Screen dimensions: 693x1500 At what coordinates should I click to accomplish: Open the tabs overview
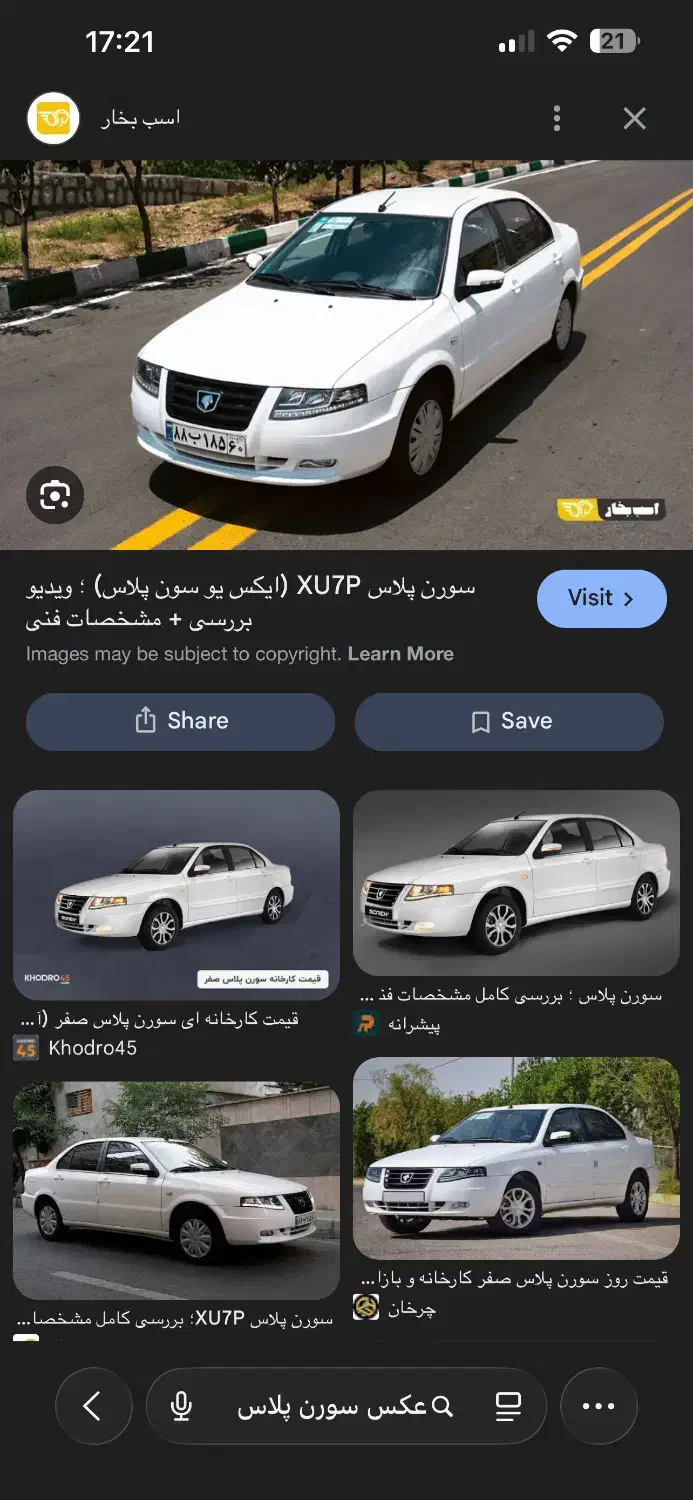click(508, 1407)
